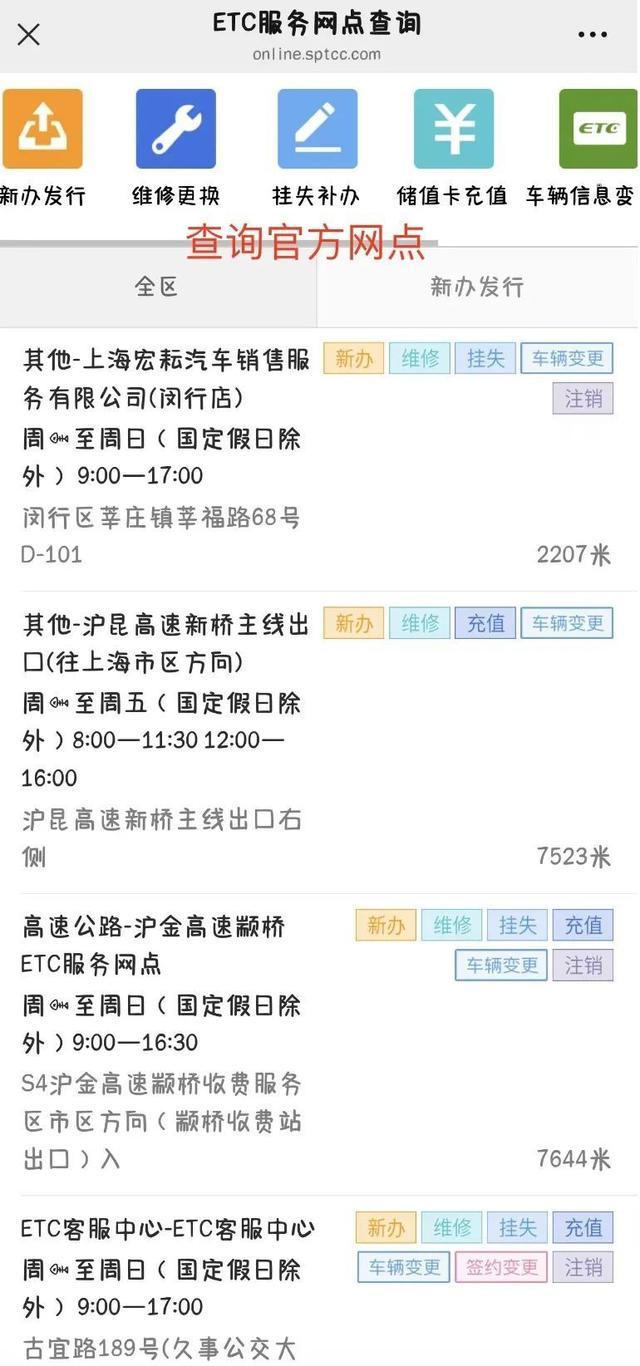Open the 新办发行 service type filter
This screenshot has height=1366, width=640.
tap(477, 287)
